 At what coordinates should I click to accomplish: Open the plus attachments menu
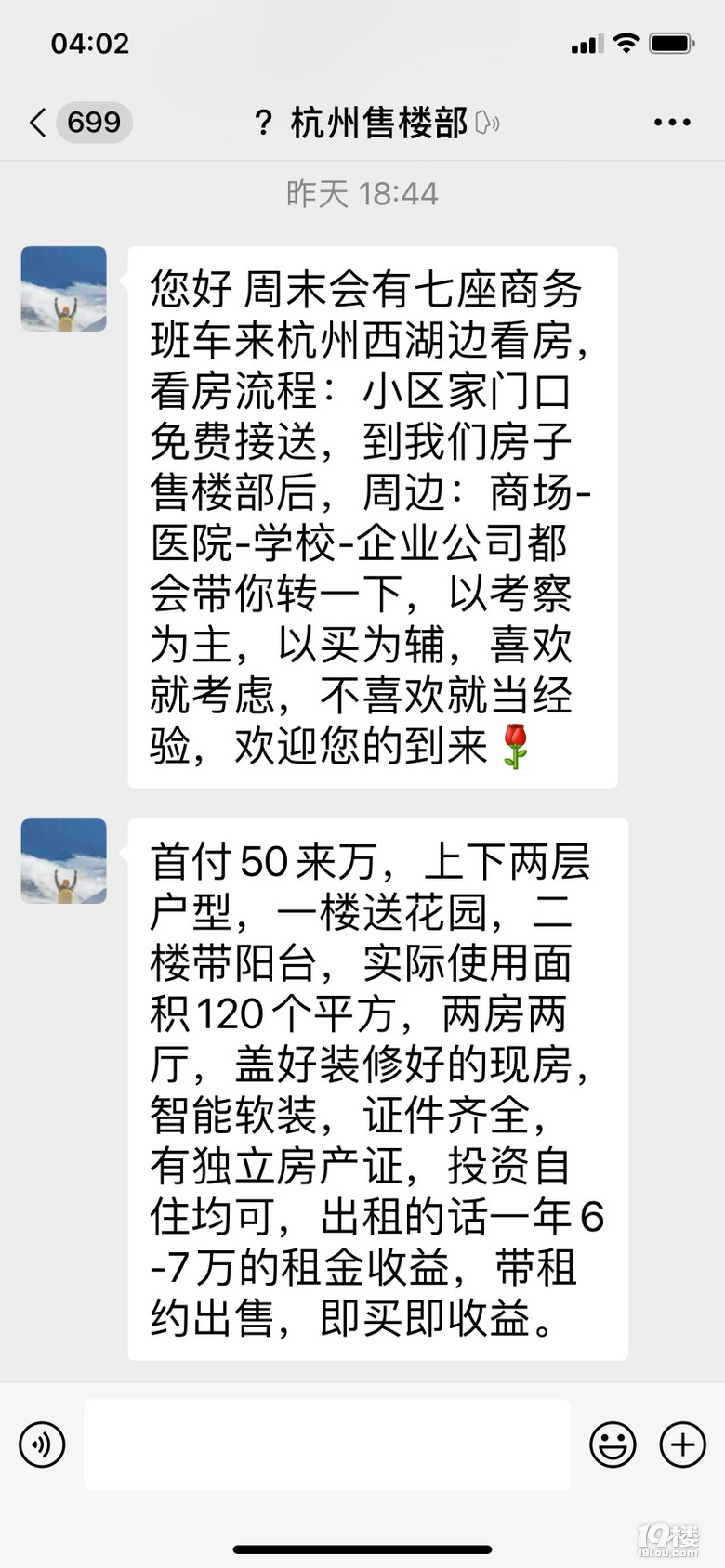tap(682, 1444)
